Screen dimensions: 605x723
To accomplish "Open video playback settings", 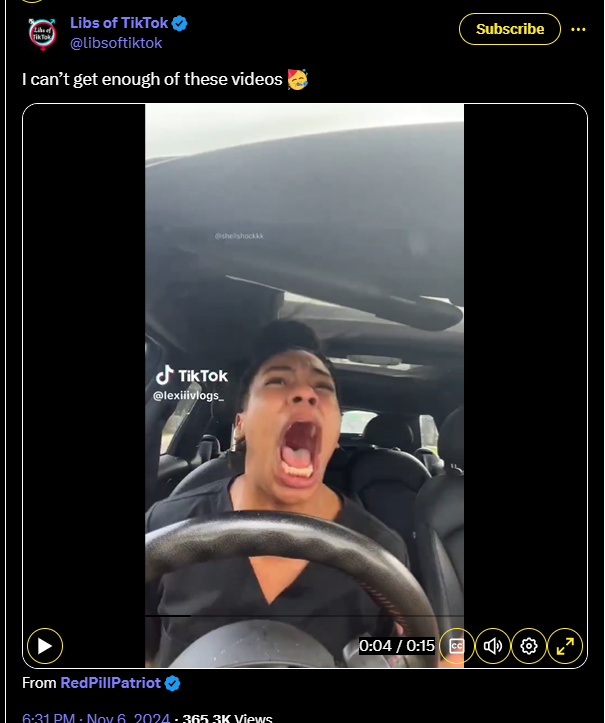I will tap(529, 646).
